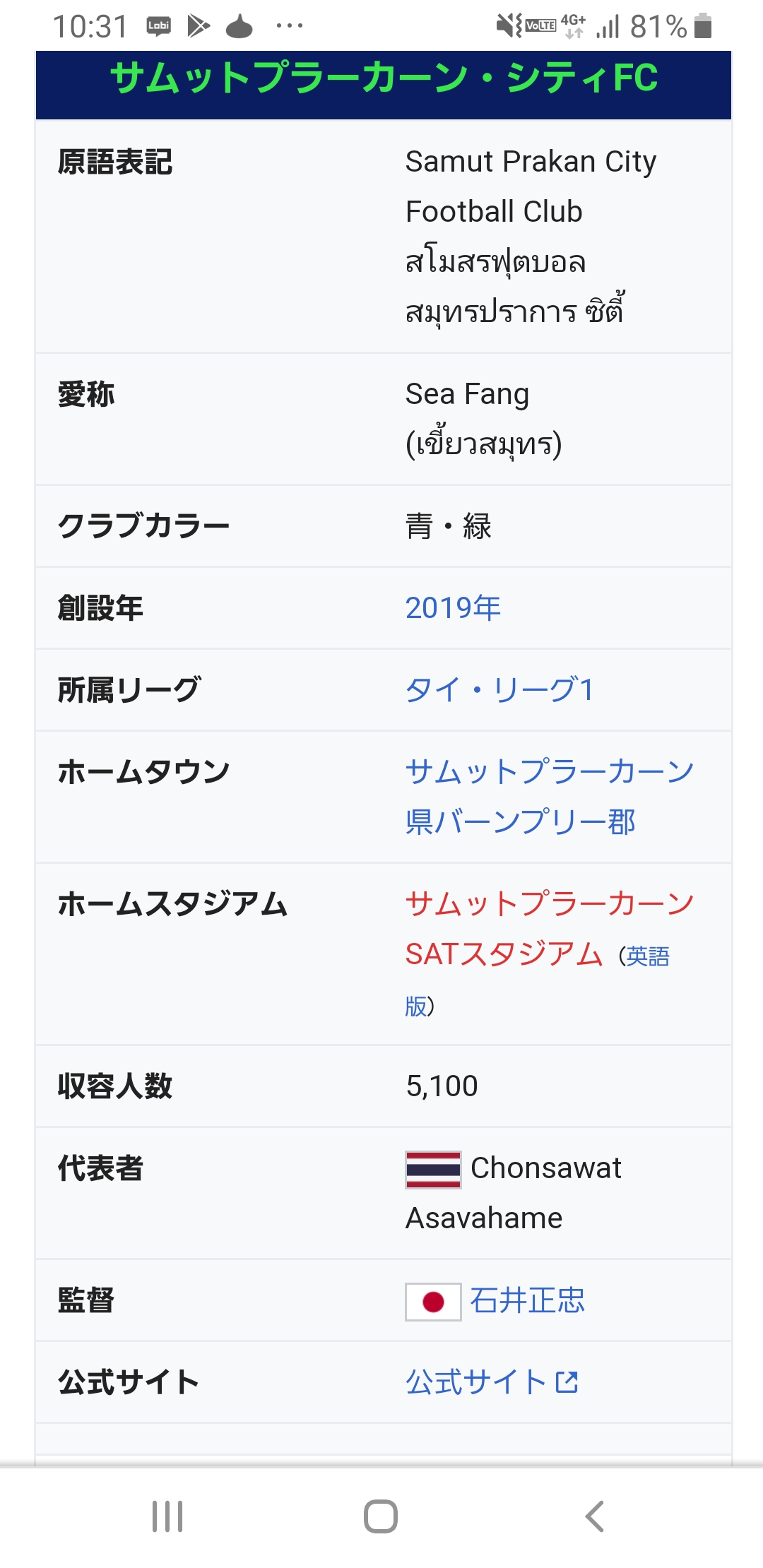Tap the Japan flag icon beside 石井正忠

(433, 1302)
